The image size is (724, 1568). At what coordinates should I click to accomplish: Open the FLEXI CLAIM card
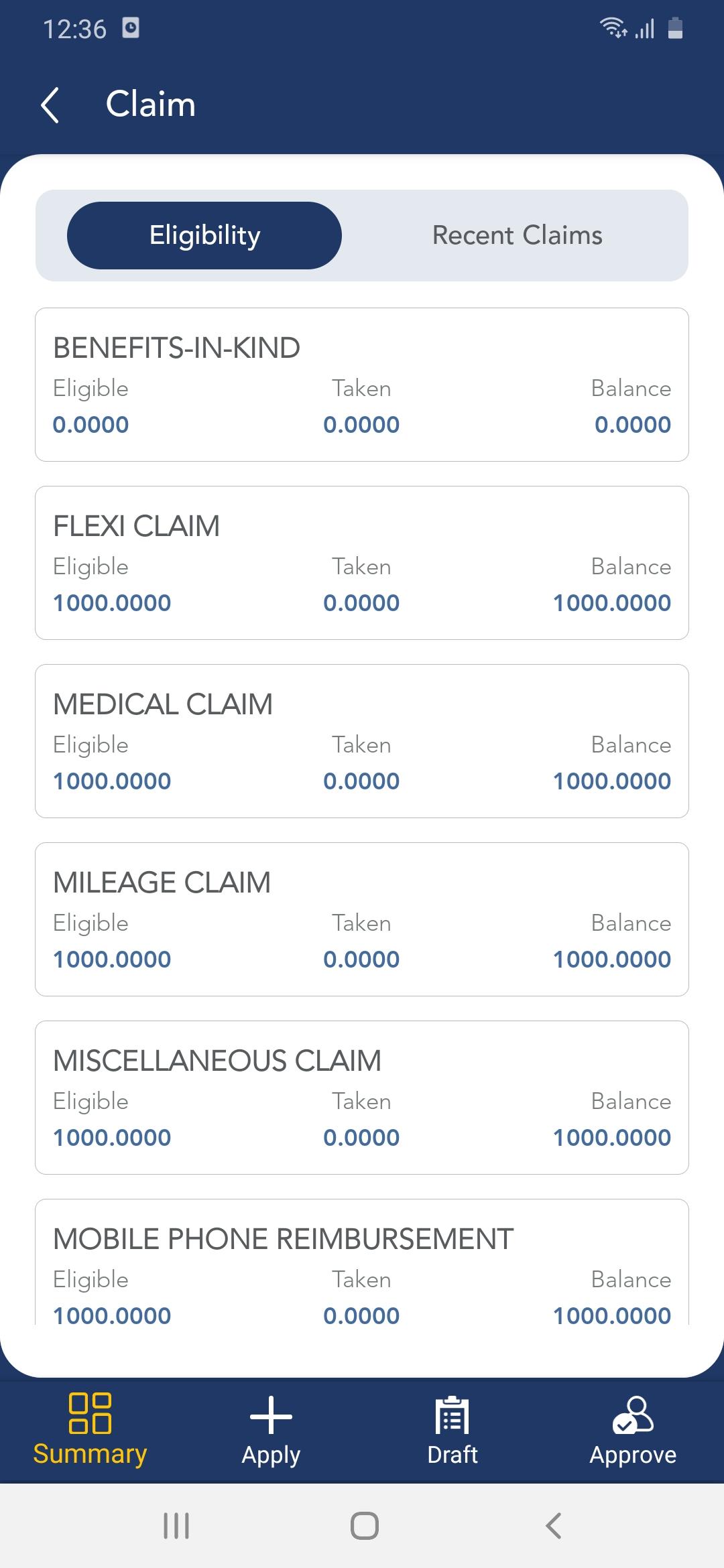[362, 563]
